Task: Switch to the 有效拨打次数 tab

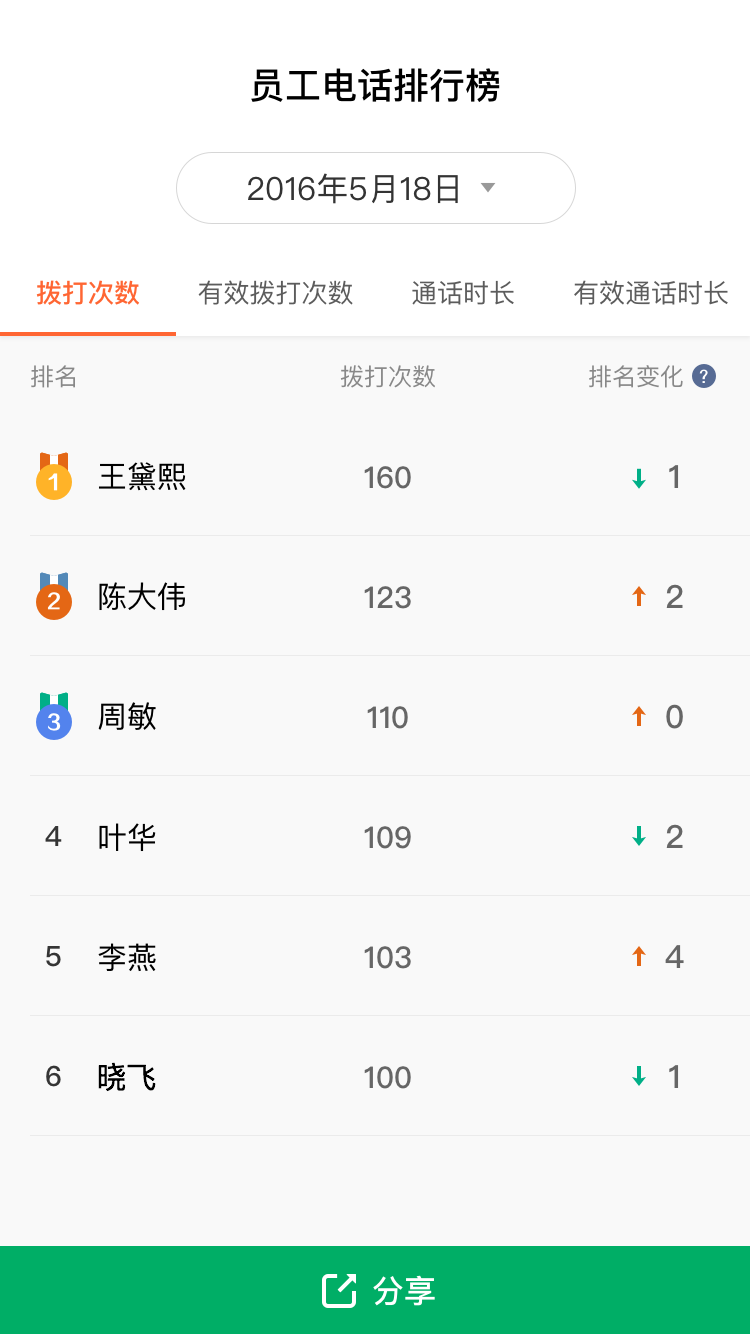Action: [275, 293]
